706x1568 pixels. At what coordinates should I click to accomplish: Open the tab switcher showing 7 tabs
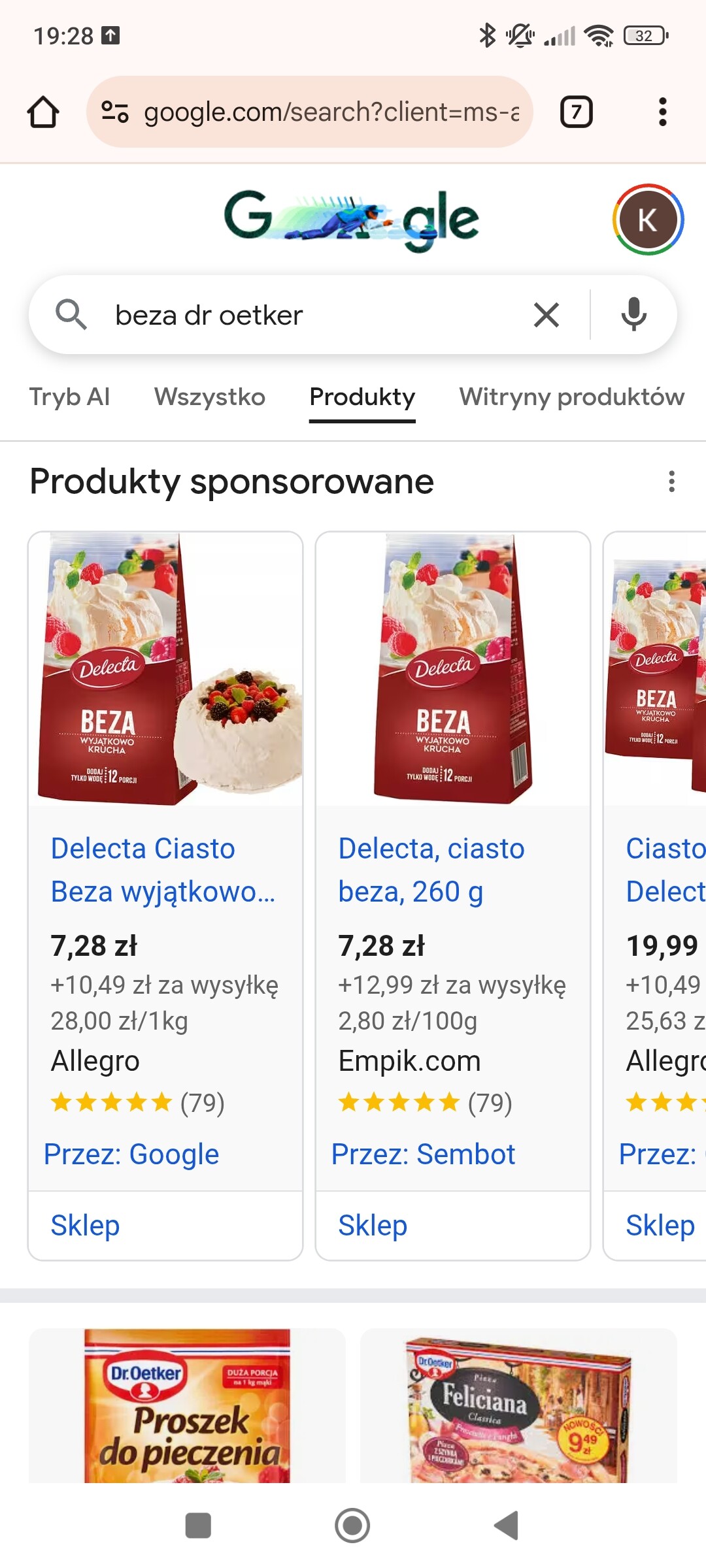pos(576,112)
